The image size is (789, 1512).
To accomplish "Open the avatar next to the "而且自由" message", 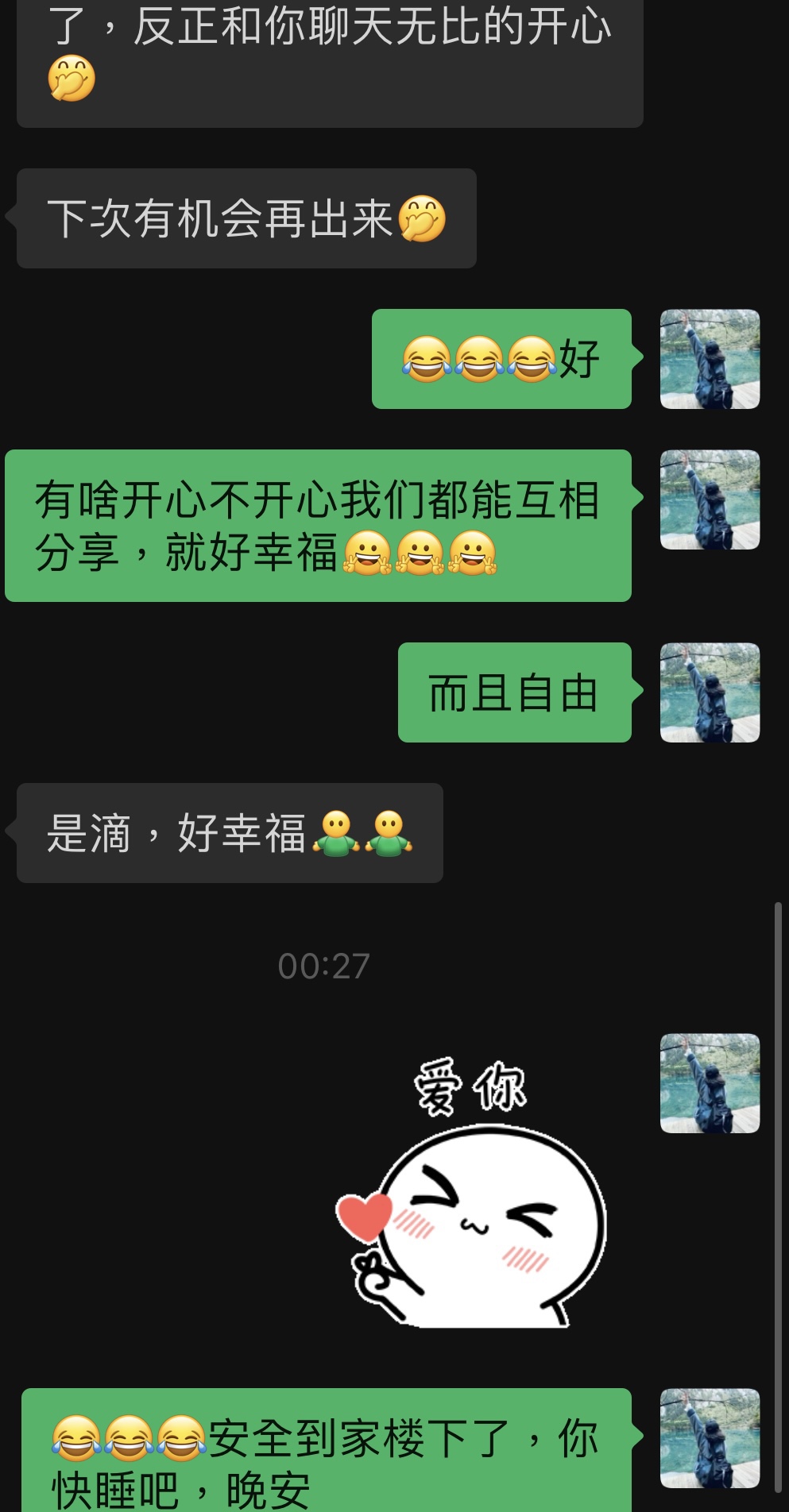I will 710,692.
